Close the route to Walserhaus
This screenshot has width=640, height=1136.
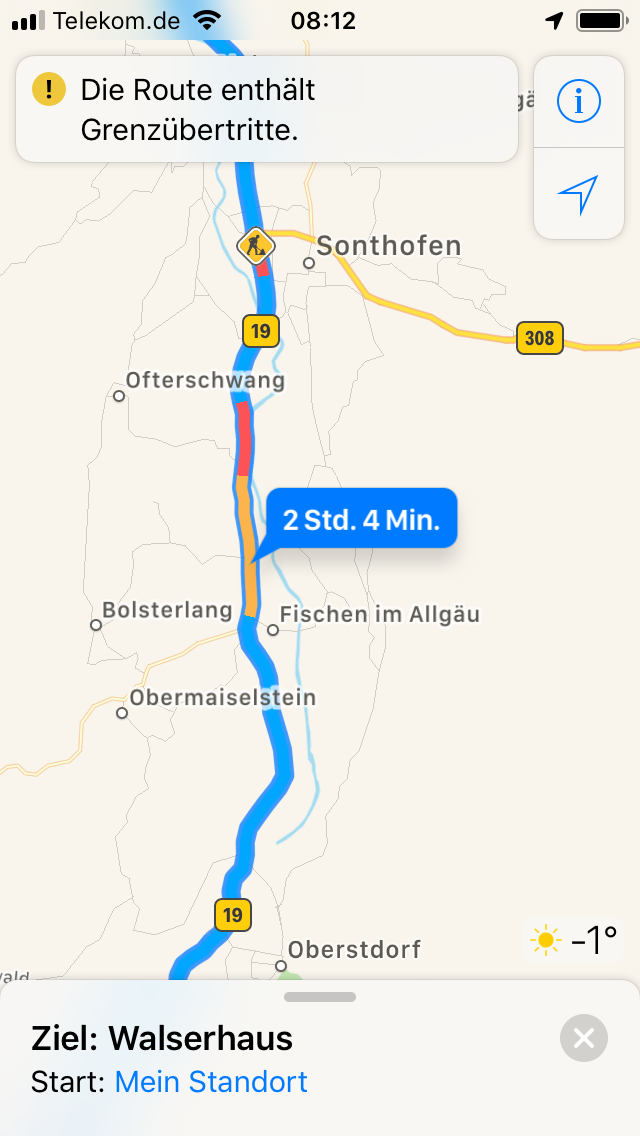click(x=584, y=1038)
